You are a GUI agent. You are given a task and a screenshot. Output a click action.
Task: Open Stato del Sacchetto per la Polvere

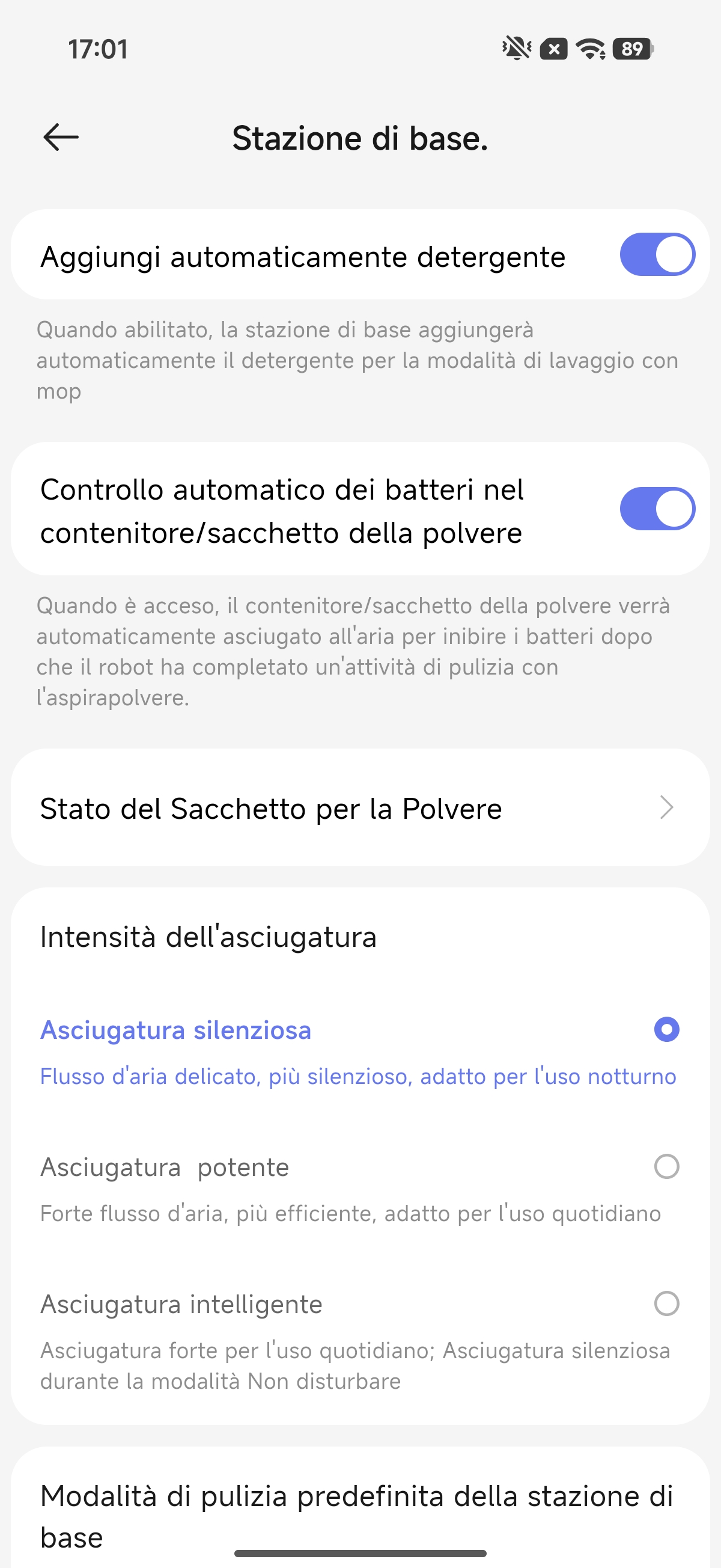360,807
